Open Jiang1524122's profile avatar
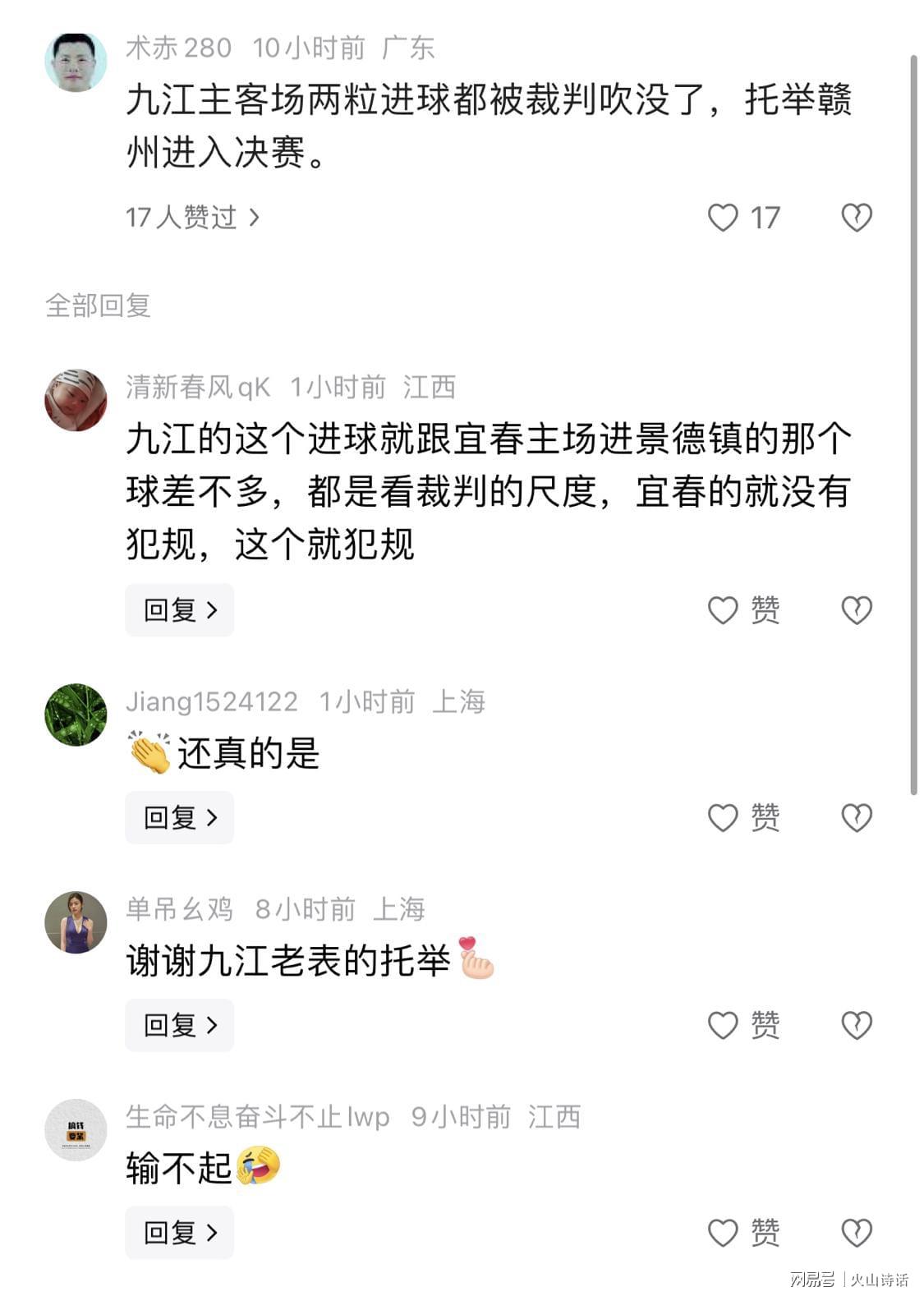 (76, 715)
